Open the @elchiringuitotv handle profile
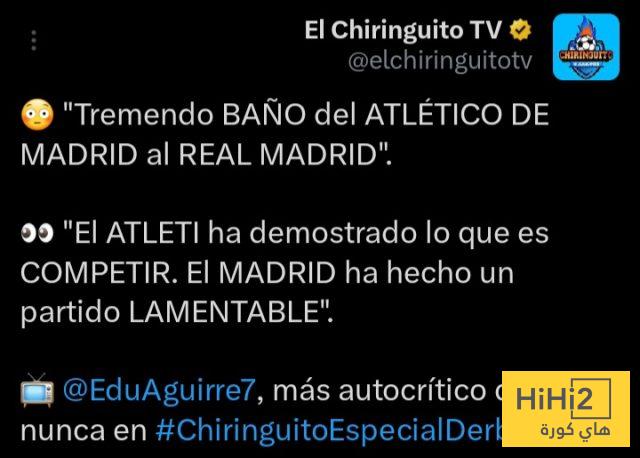This screenshot has height=458, width=640. (439, 62)
